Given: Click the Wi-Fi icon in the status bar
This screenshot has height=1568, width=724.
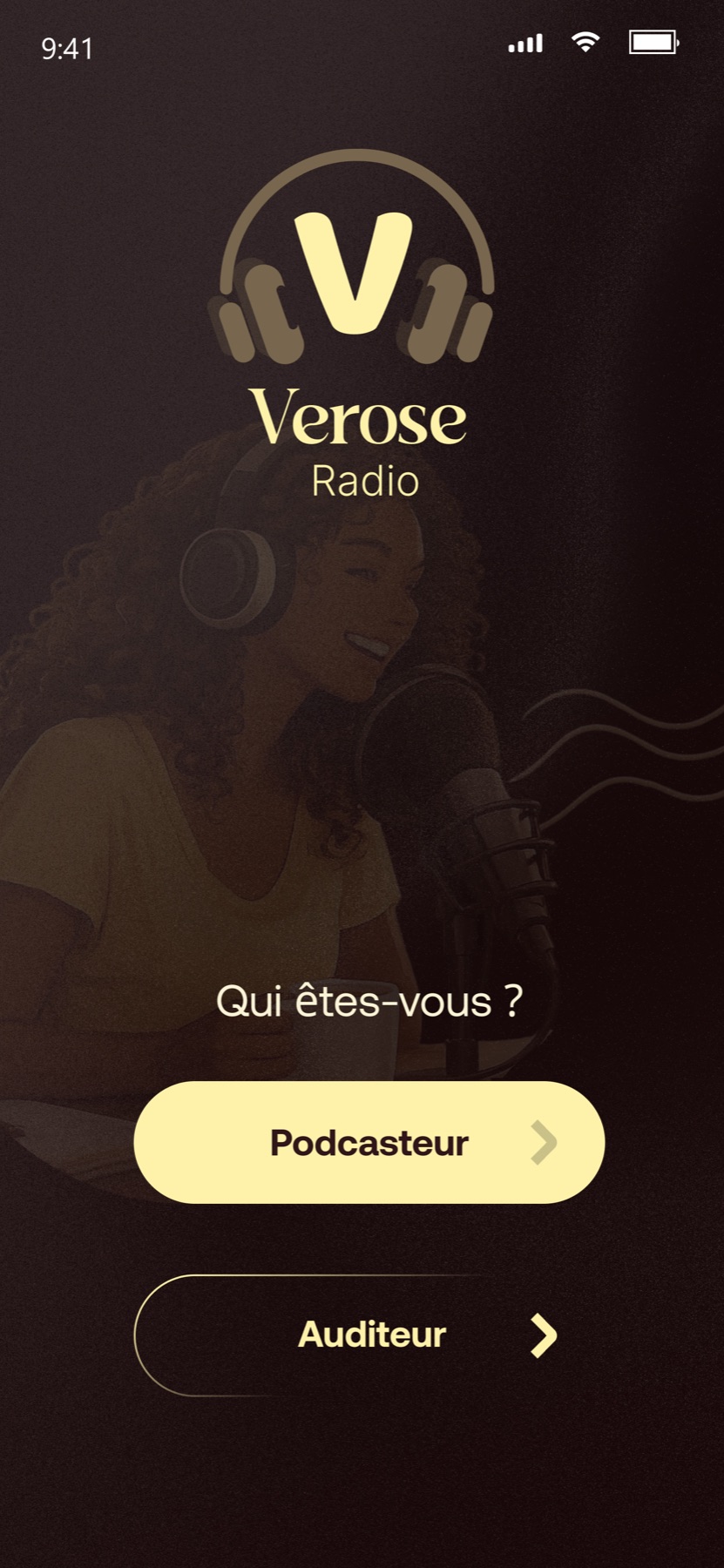Looking at the screenshot, I should 585,41.
